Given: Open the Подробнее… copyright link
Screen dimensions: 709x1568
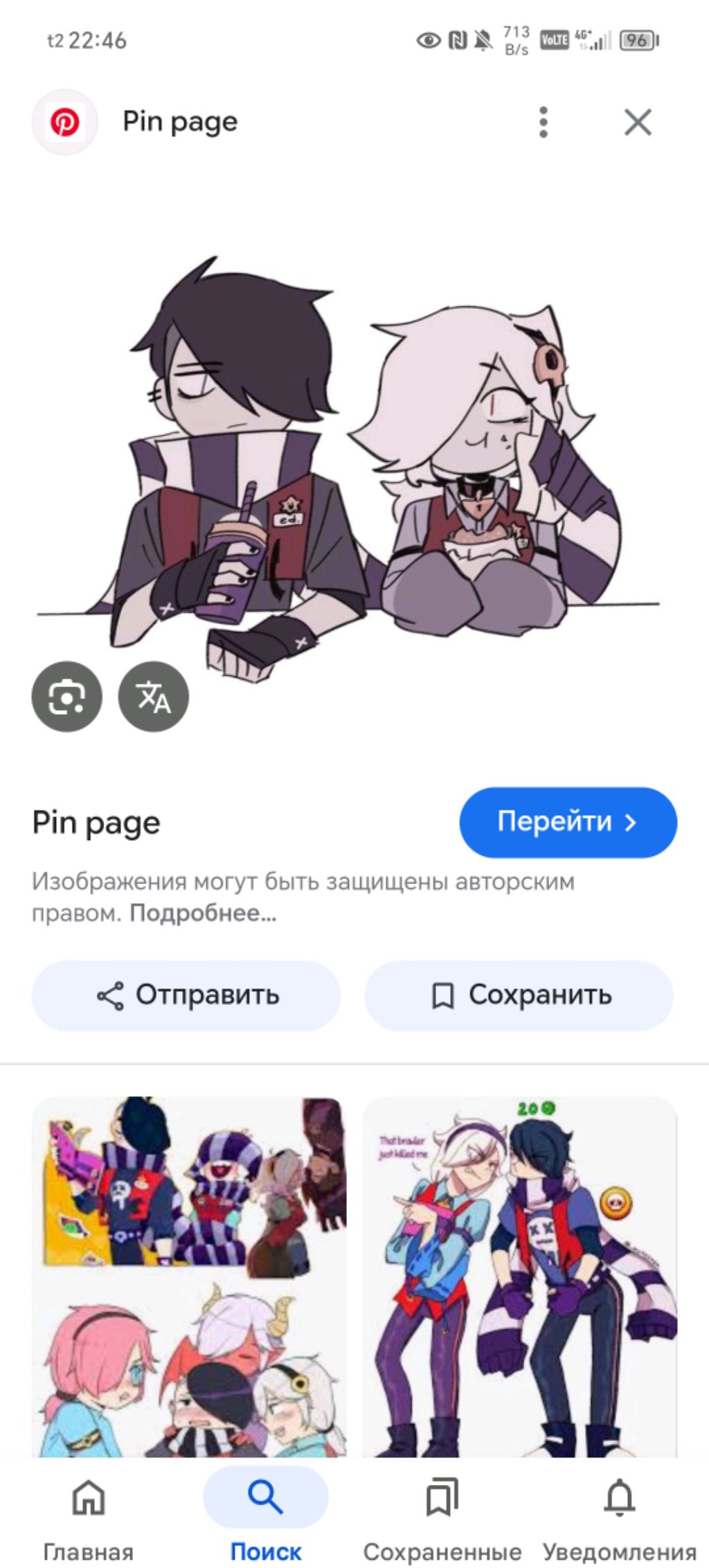Looking at the screenshot, I should click(203, 913).
